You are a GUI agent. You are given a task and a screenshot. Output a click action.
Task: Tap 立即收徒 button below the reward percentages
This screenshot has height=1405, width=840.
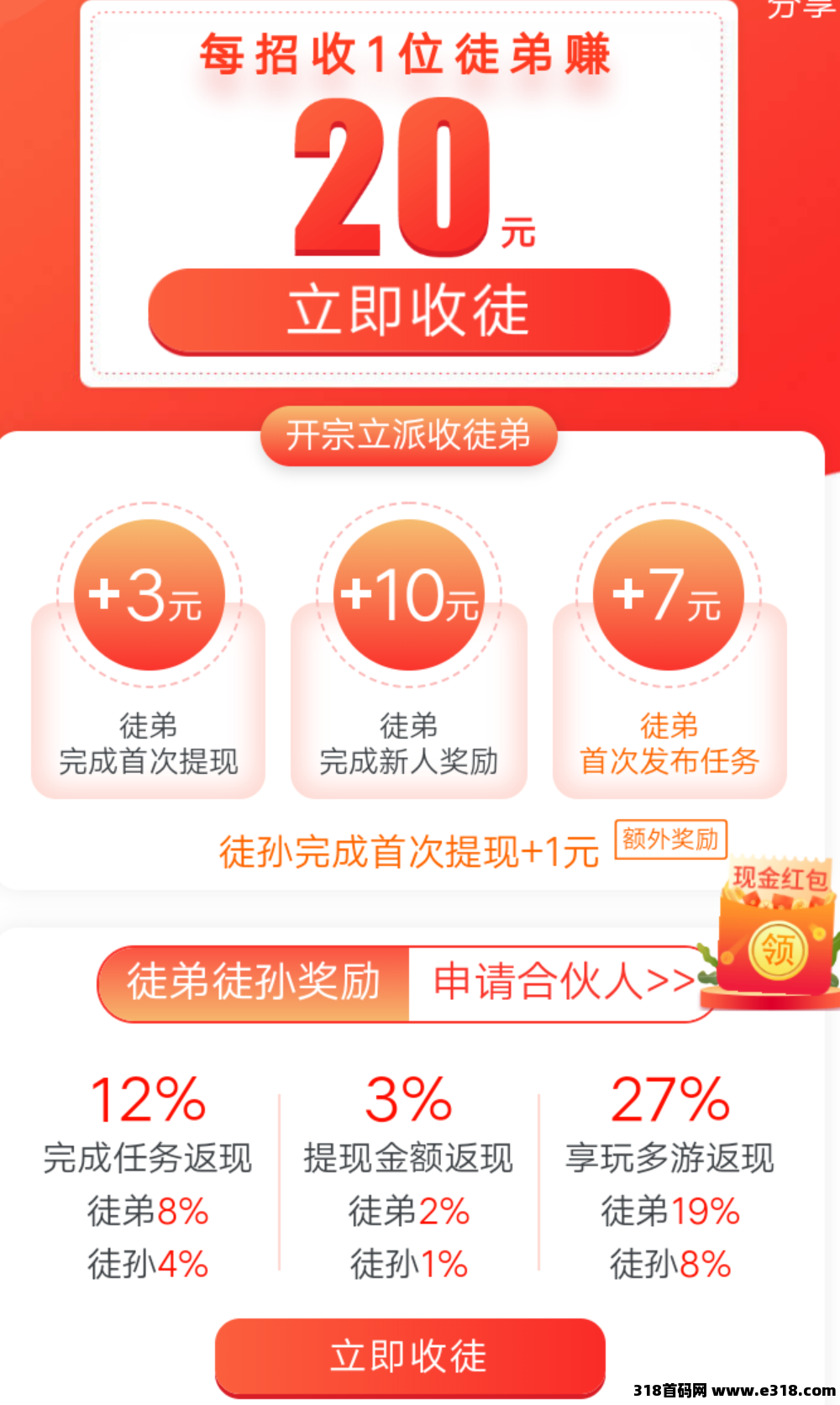click(410, 1355)
